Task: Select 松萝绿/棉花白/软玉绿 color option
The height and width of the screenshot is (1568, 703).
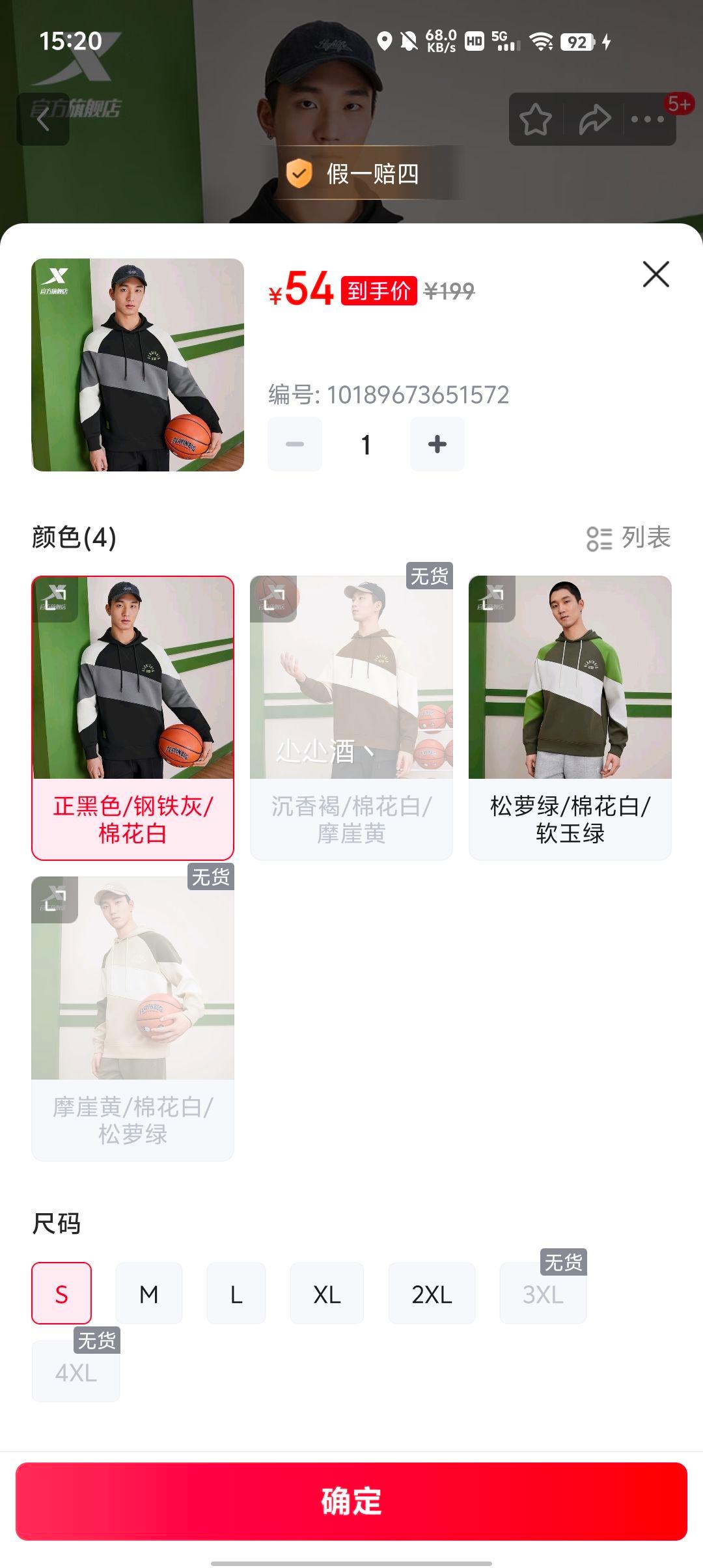Action: click(x=570, y=717)
